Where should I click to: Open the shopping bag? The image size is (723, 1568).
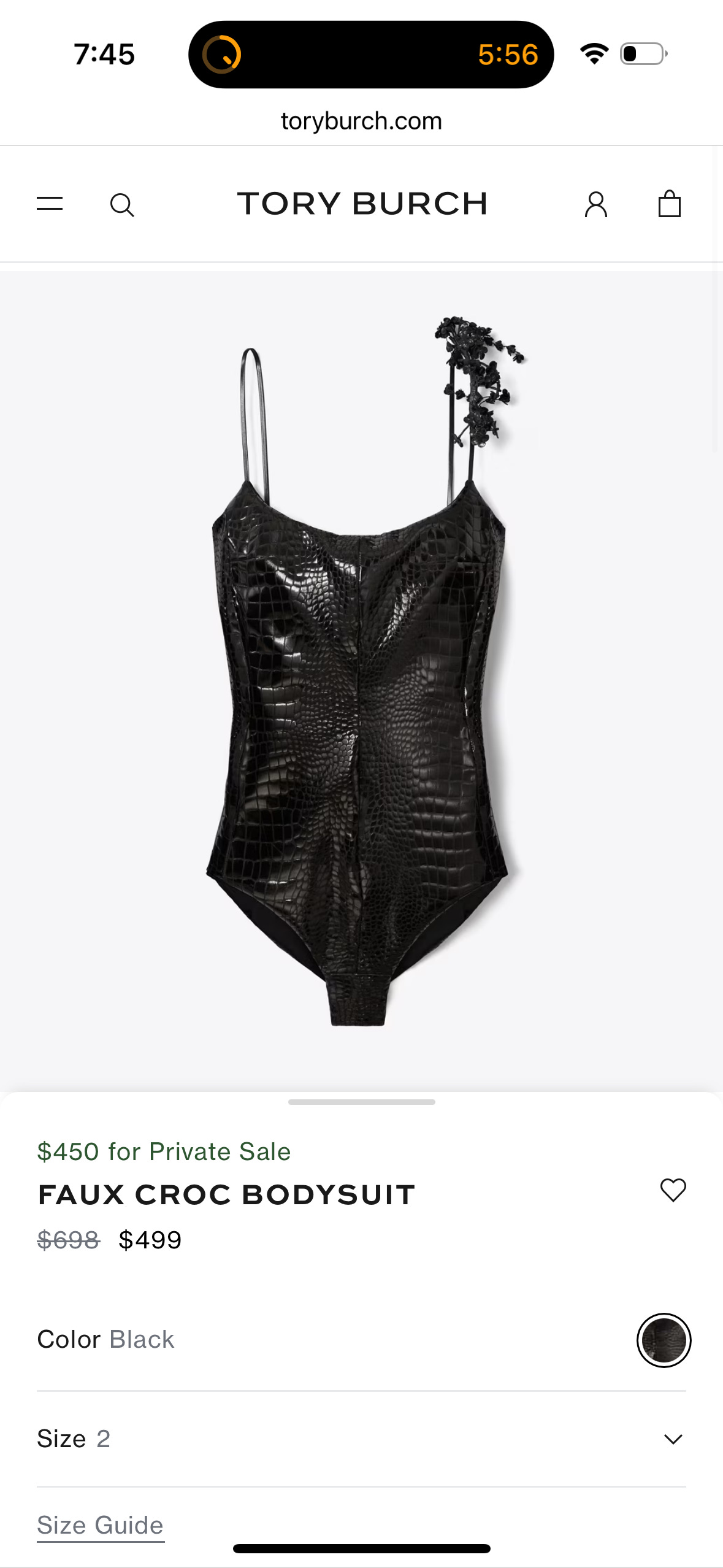pyautogui.click(x=669, y=204)
